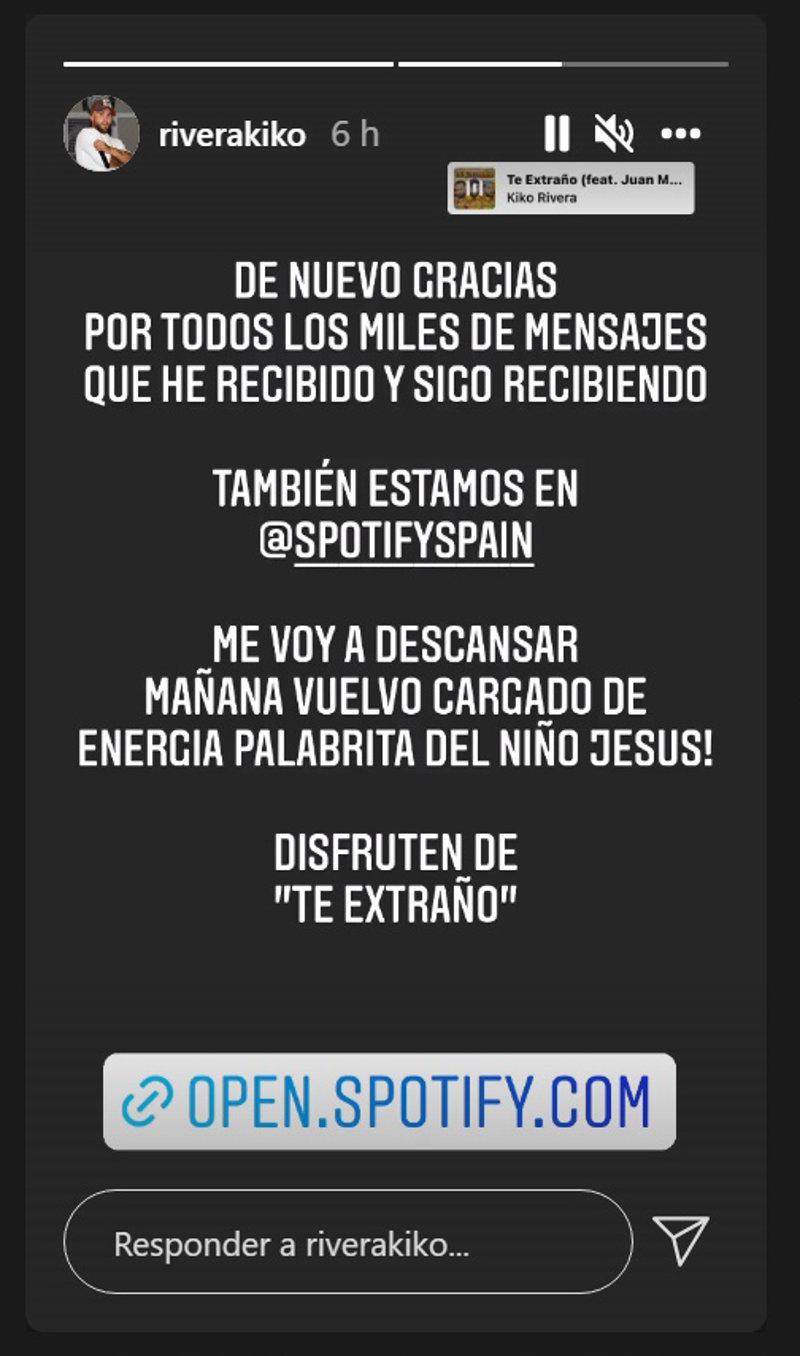800x1356 pixels.
Task: Open the three-dot options menu
Action: 680,133
